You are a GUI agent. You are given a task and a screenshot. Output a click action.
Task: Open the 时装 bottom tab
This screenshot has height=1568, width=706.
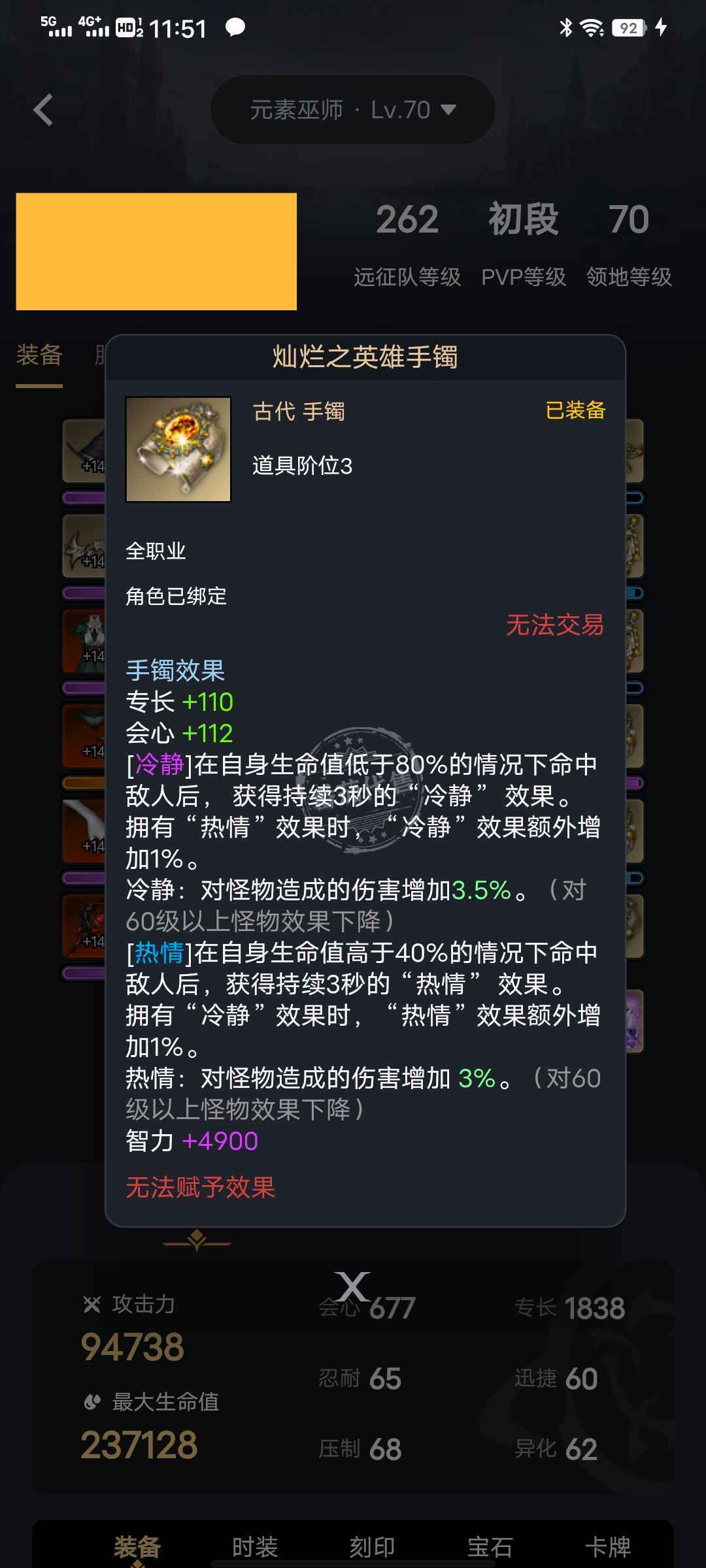[255, 1546]
